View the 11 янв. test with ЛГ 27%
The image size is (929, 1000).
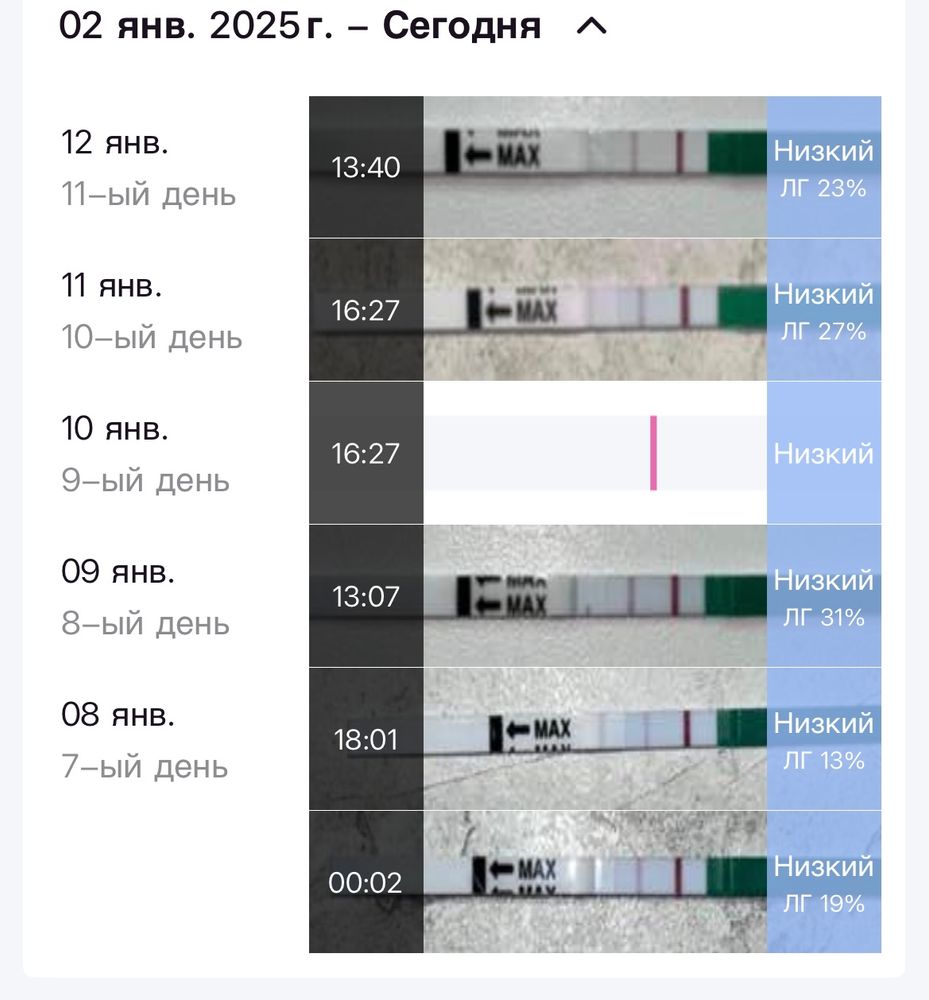tap(595, 310)
